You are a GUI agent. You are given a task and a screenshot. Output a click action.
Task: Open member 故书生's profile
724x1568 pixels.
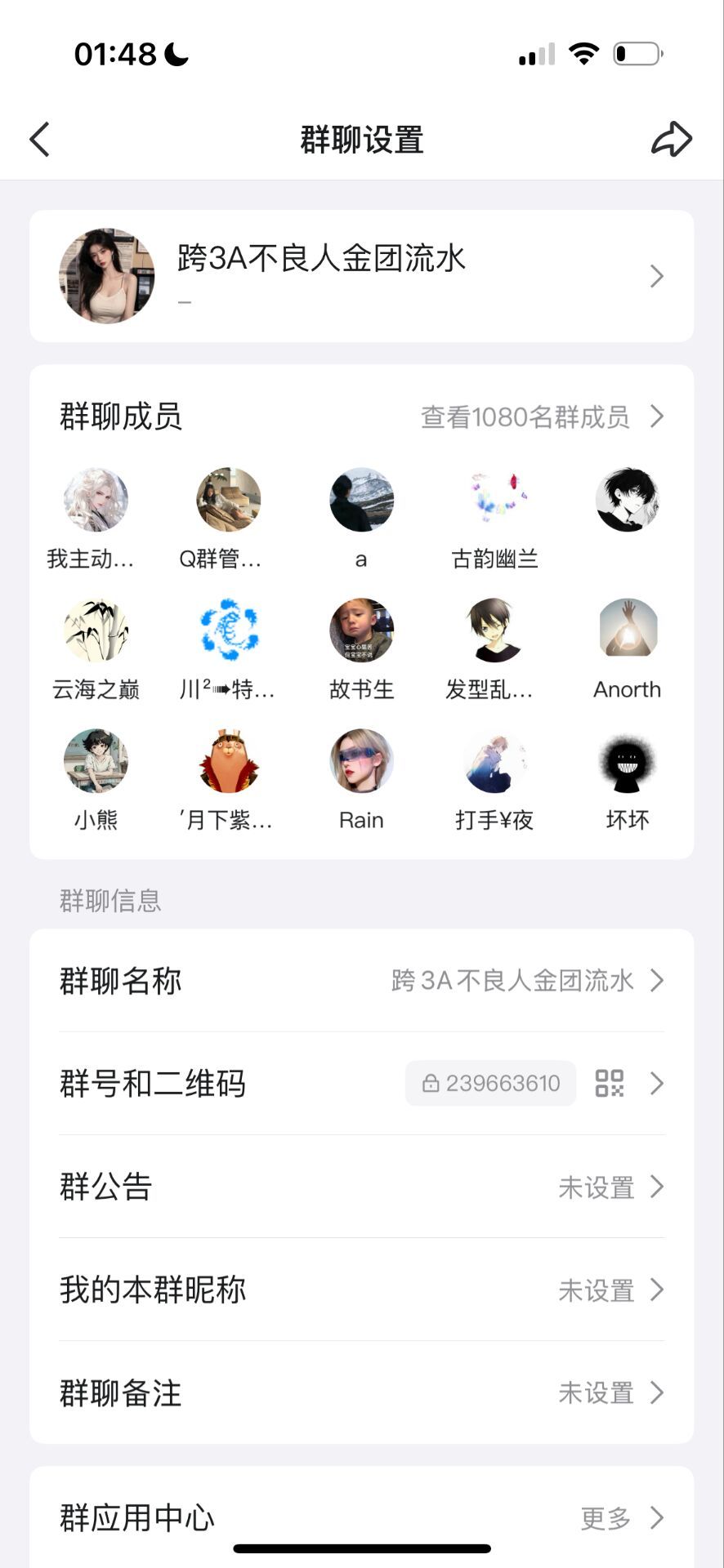(x=361, y=630)
